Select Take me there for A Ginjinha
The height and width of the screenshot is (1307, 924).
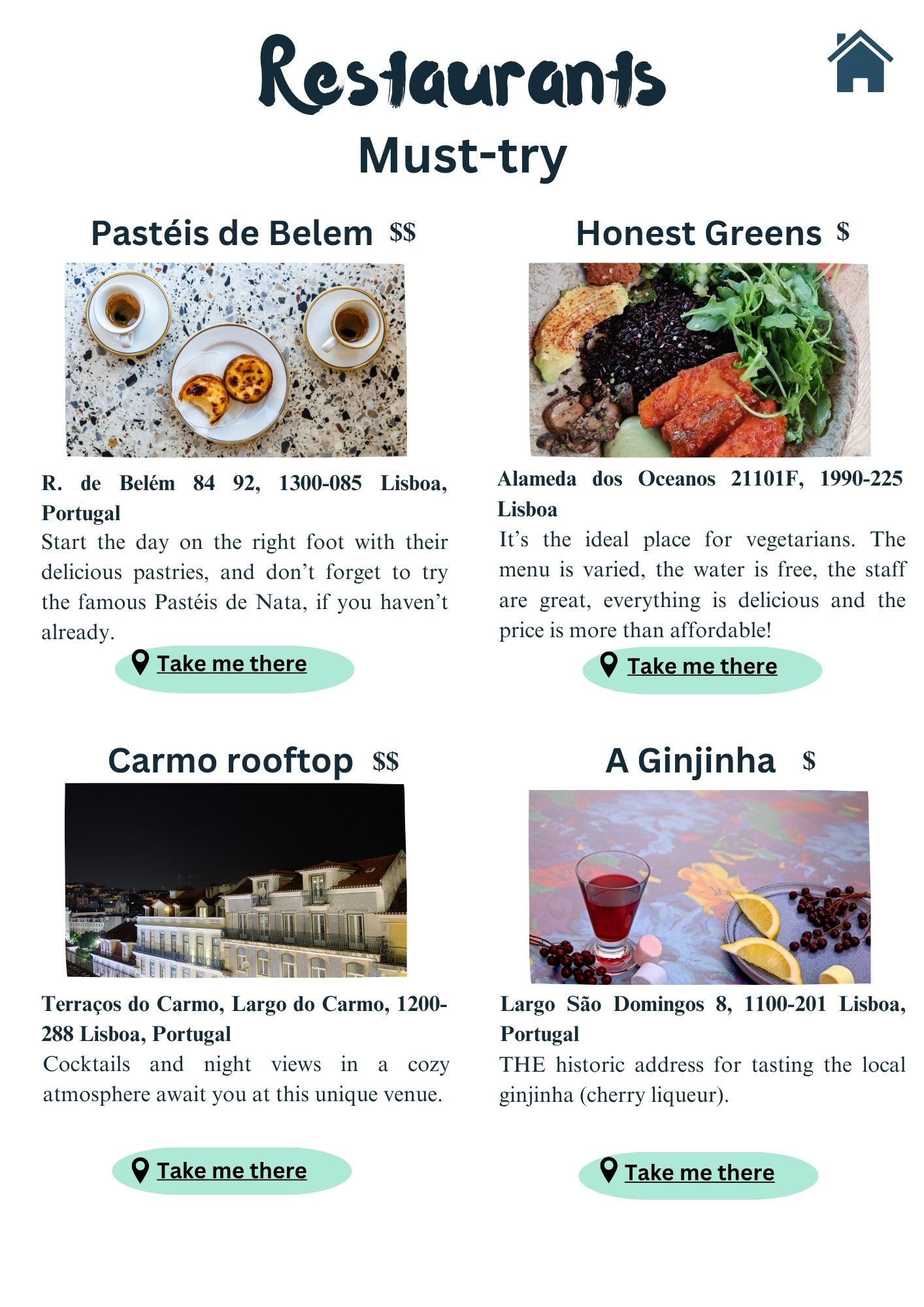click(x=698, y=1175)
